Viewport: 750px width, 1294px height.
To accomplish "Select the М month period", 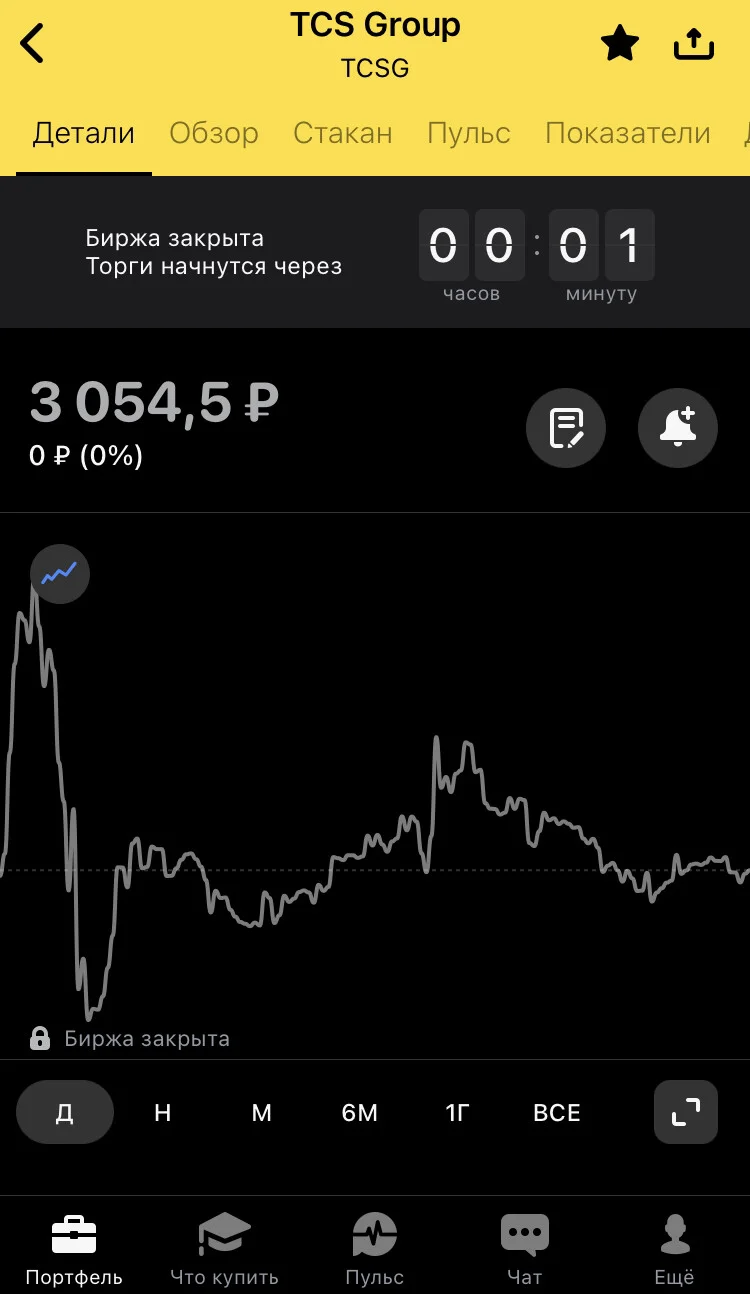I will 262,1112.
